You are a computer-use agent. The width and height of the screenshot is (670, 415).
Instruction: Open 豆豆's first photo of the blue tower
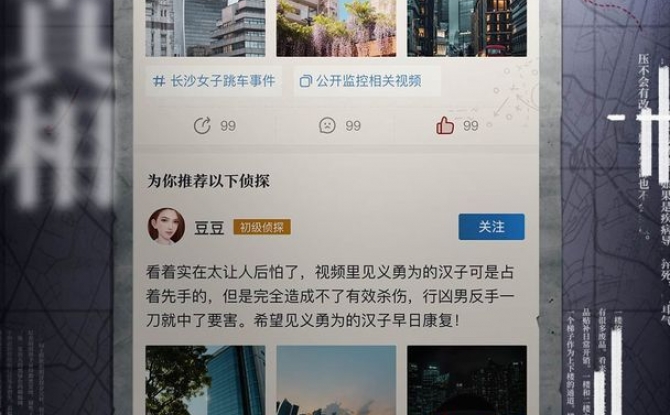pyautogui.click(x=205, y=381)
